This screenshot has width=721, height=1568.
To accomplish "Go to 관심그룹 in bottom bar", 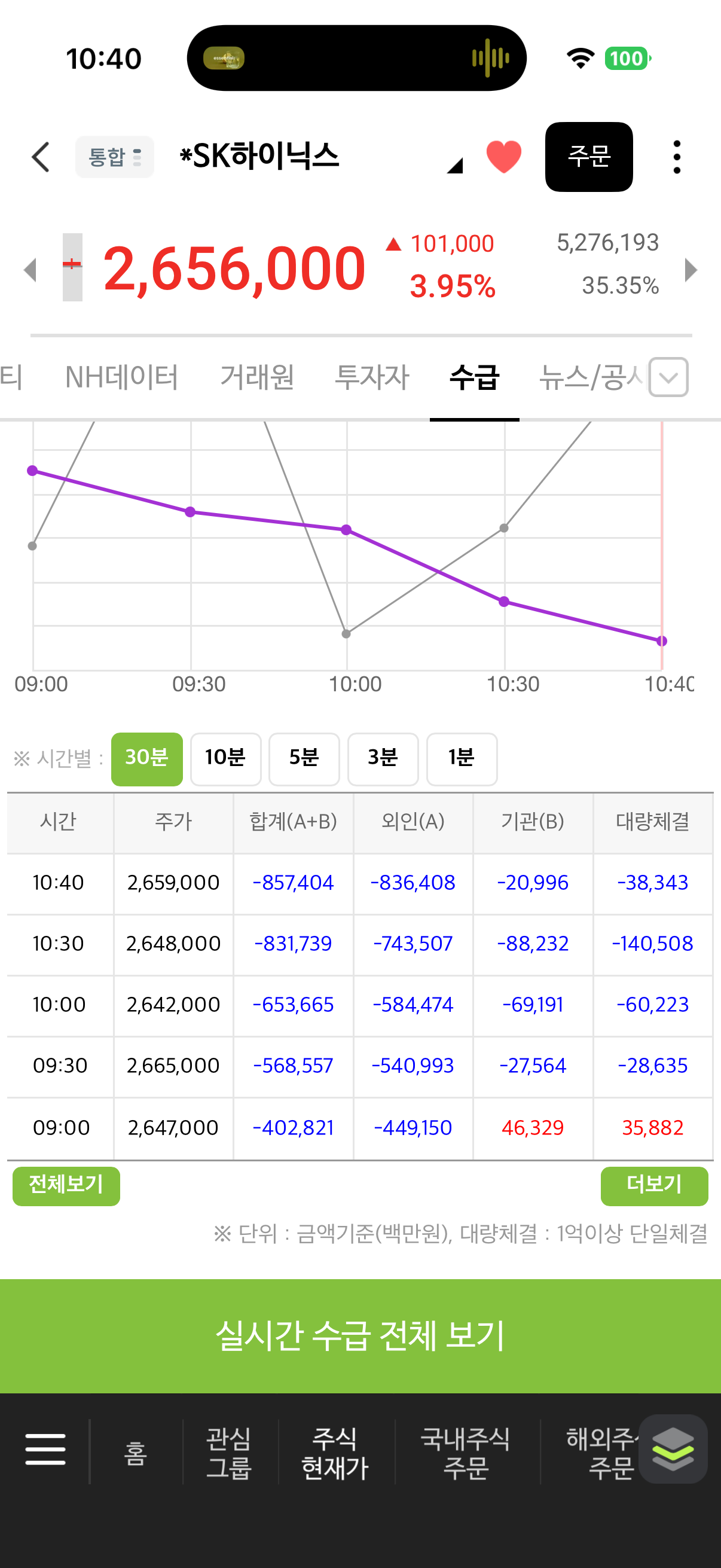I will point(230,1453).
